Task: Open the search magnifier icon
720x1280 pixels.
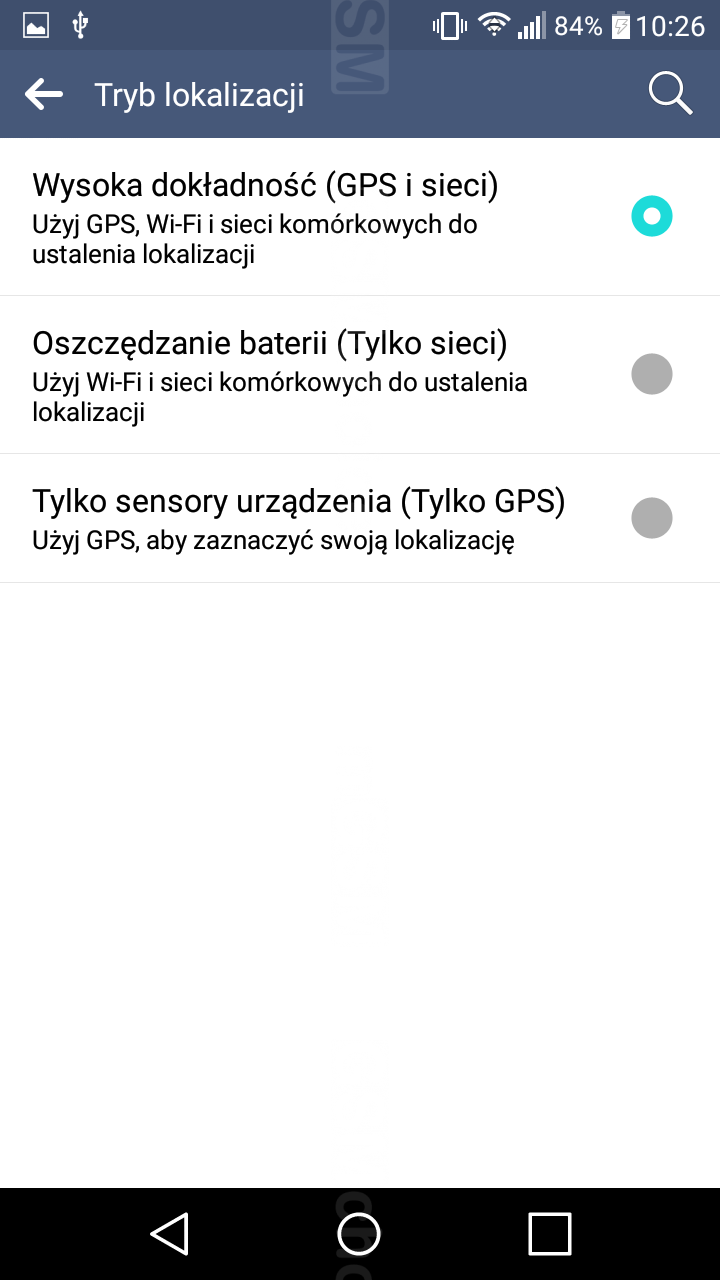Action: [x=670, y=94]
